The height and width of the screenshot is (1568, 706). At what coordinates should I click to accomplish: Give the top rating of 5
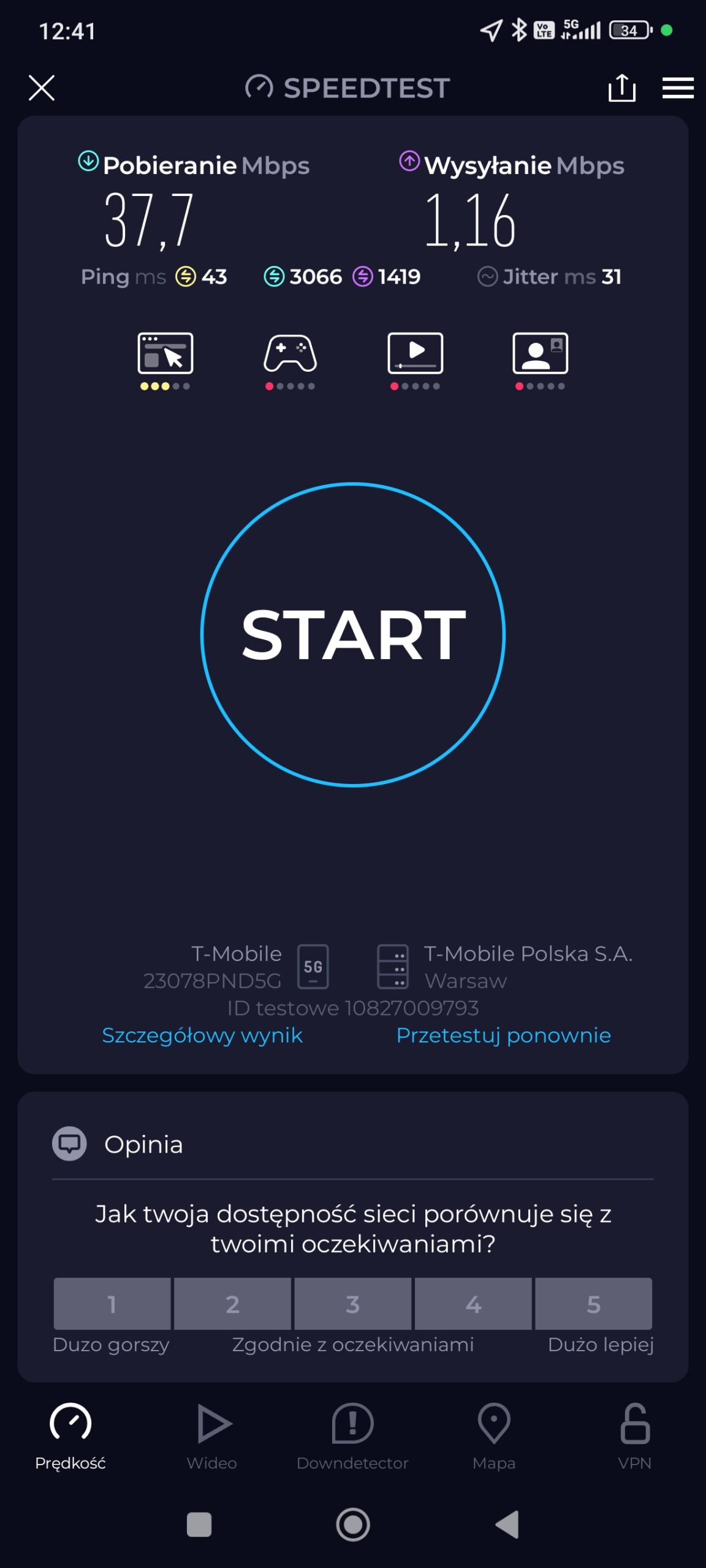pyautogui.click(x=593, y=1303)
